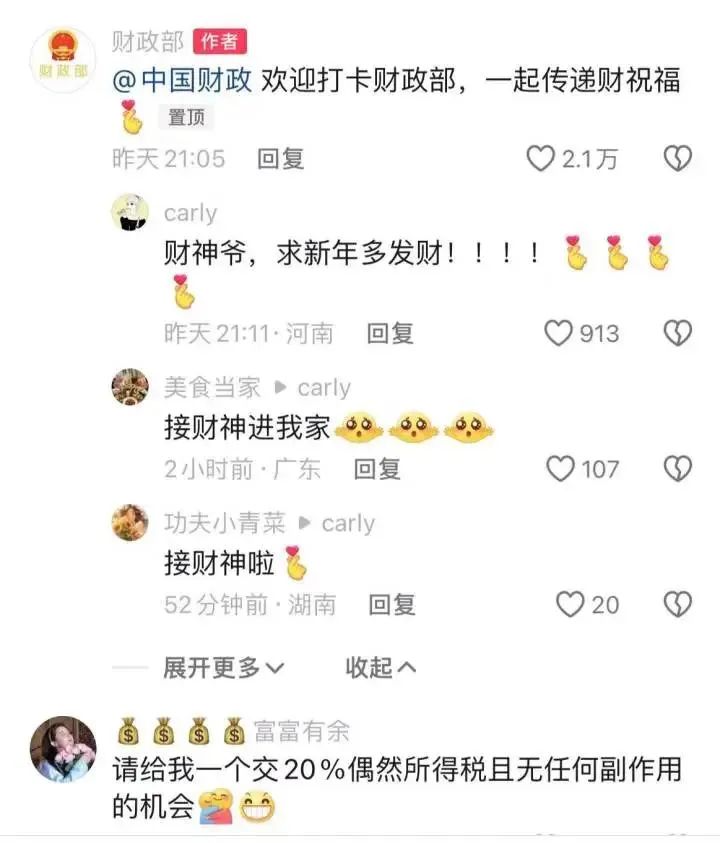Like carly's 财神爷 comment
This screenshot has height=843, width=720.
[558, 333]
